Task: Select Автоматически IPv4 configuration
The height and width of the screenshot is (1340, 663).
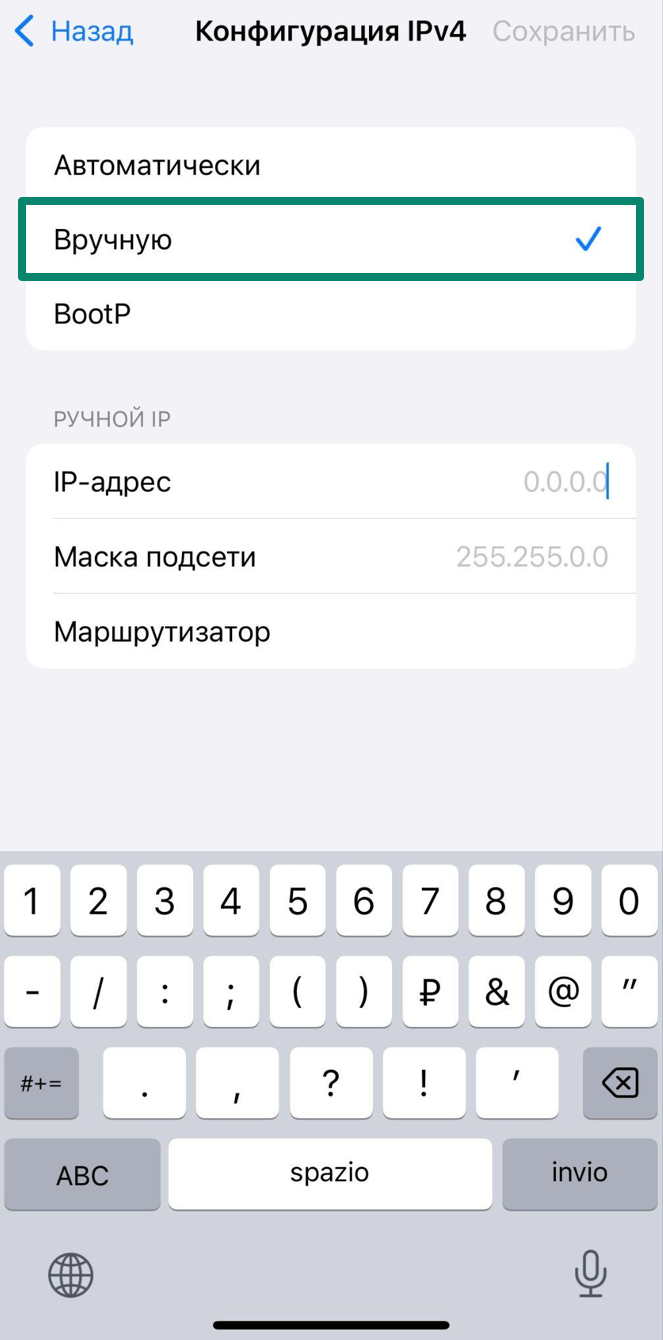Action: pyautogui.click(x=330, y=165)
